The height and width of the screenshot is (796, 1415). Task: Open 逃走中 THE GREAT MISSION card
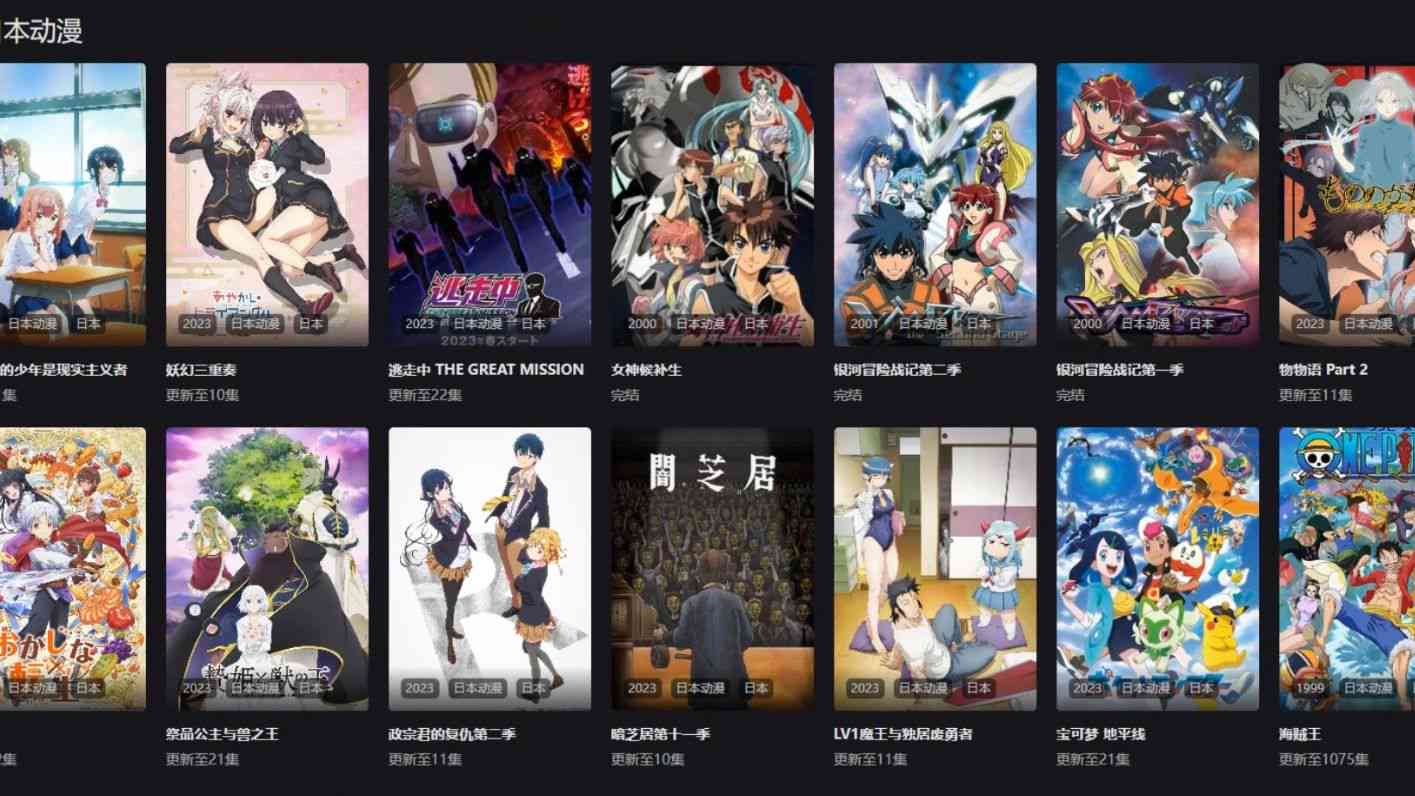click(x=489, y=205)
